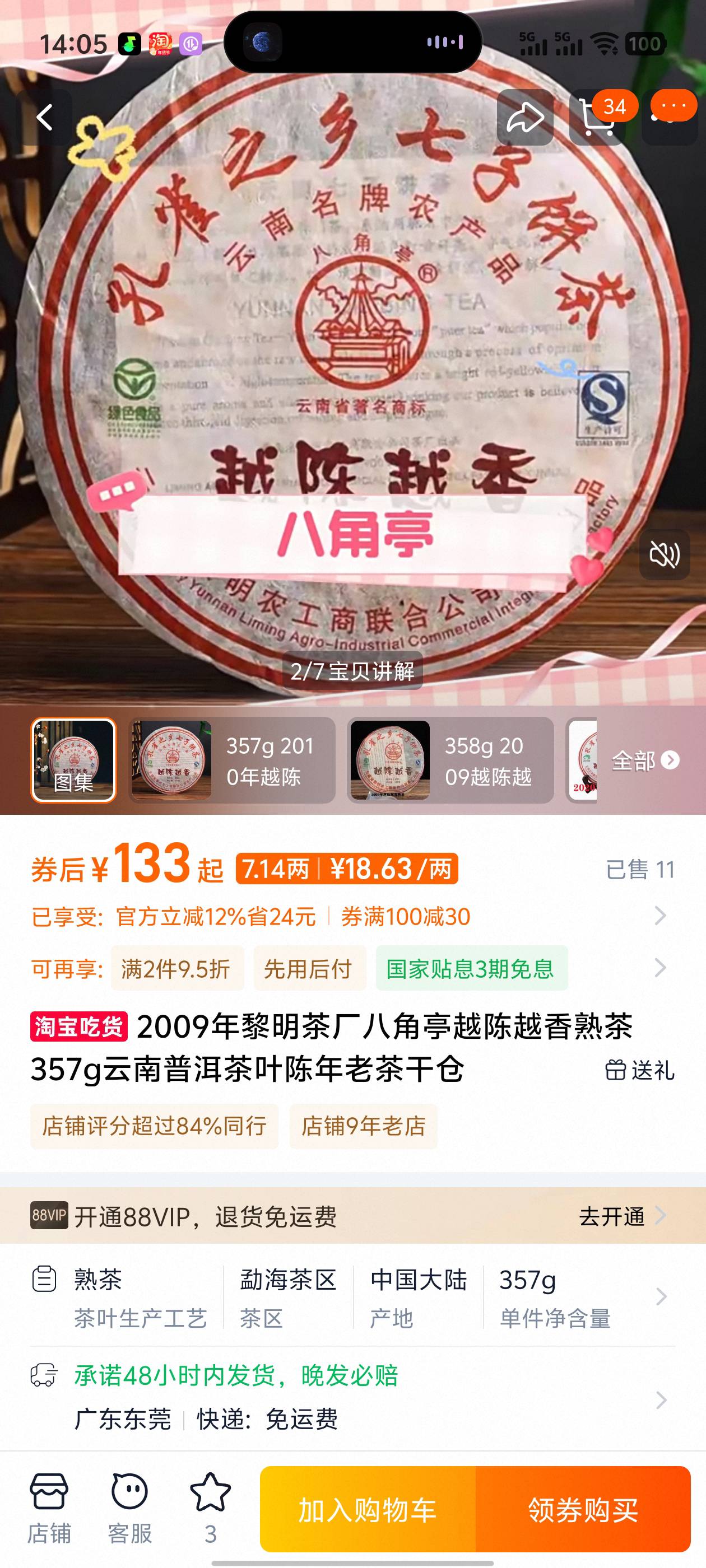
Task: Expand the 已享受 discount details
Action: [659, 916]
